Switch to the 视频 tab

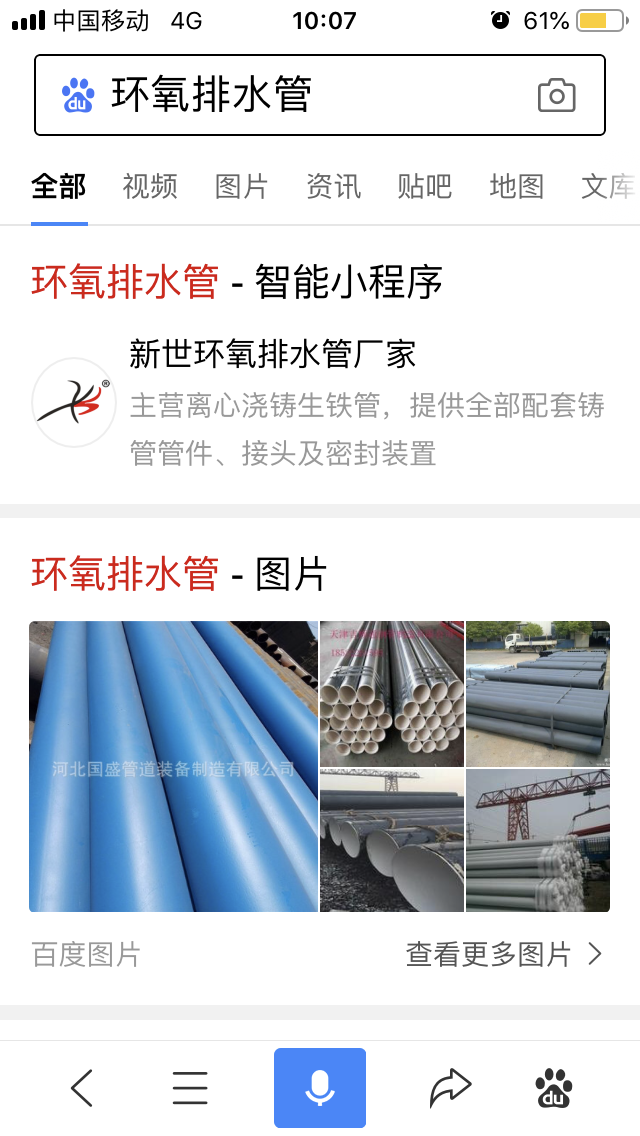point(150,186)
